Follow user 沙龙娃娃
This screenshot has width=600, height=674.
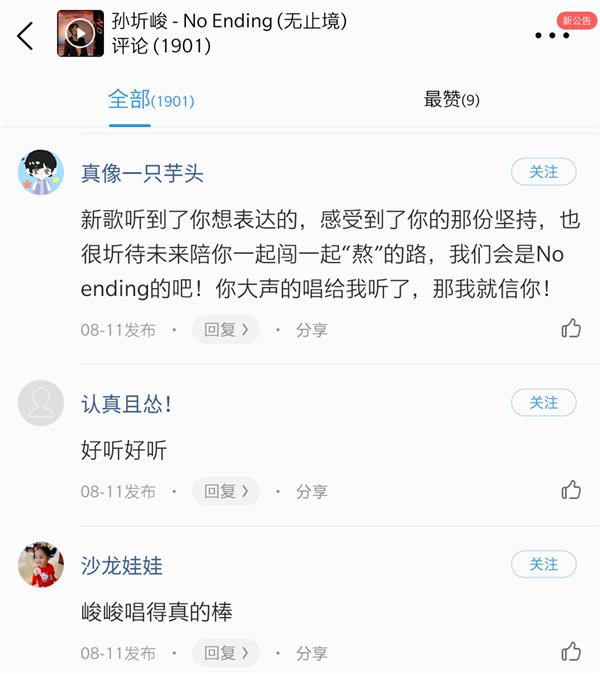coord(543,564)
